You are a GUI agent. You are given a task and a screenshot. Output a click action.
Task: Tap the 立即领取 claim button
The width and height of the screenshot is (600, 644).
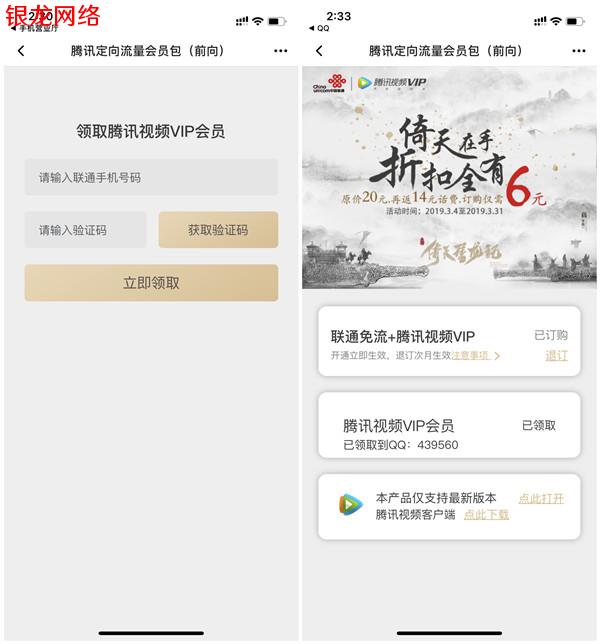(x=151, y=283)
